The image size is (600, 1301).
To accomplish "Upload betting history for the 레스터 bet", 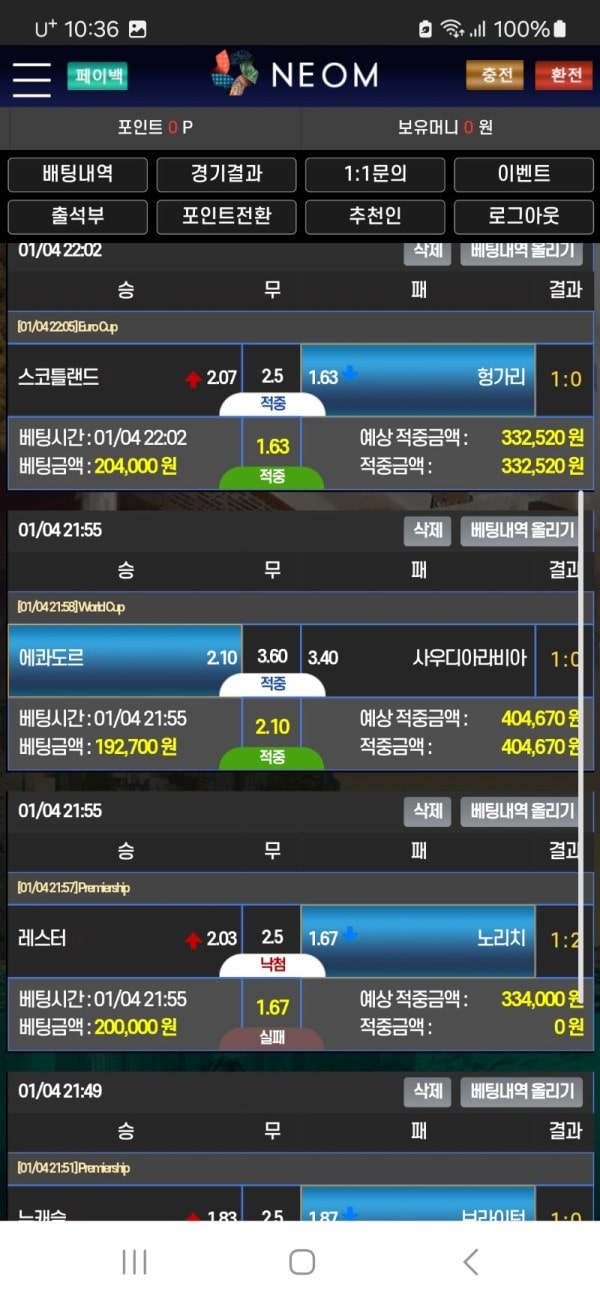I will 521,811.
